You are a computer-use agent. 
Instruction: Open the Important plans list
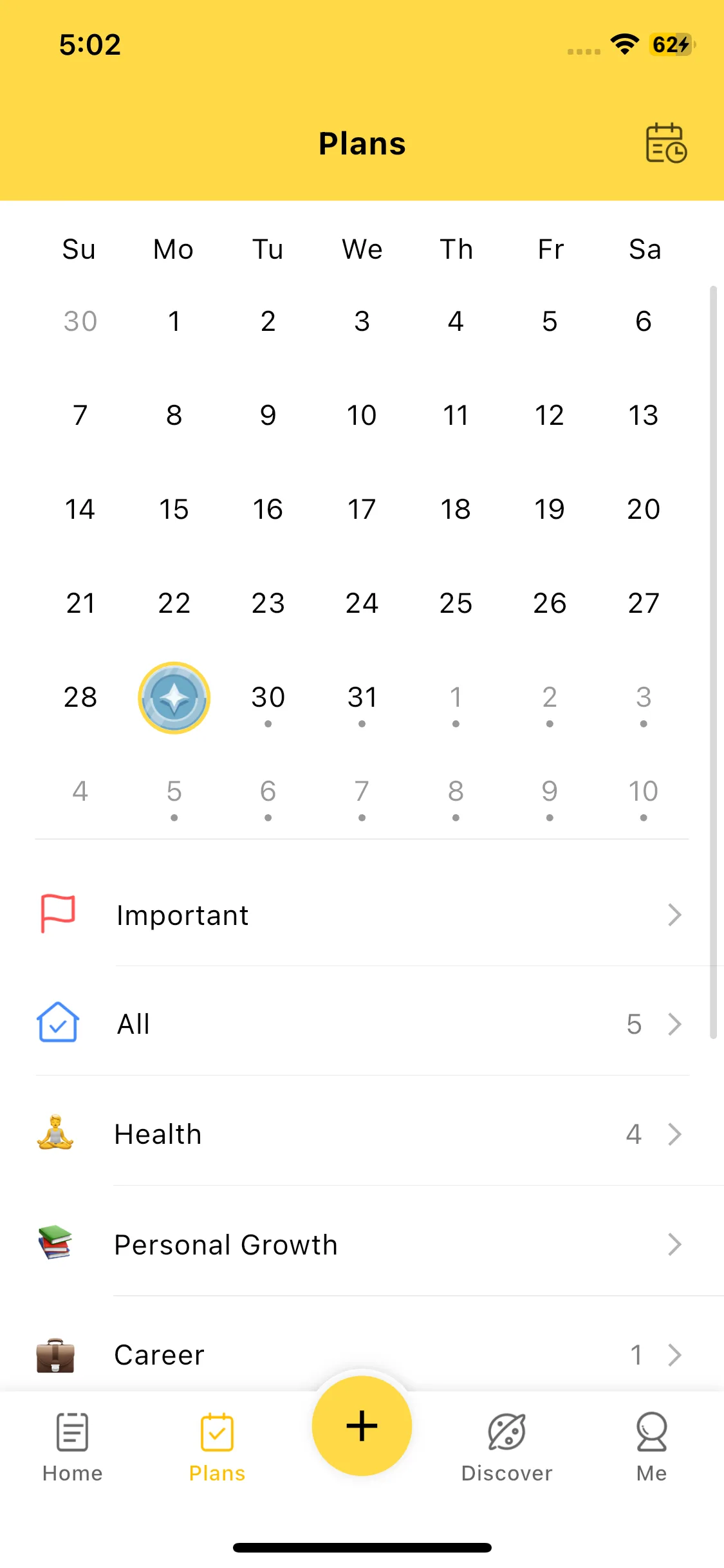coord(362,915)
